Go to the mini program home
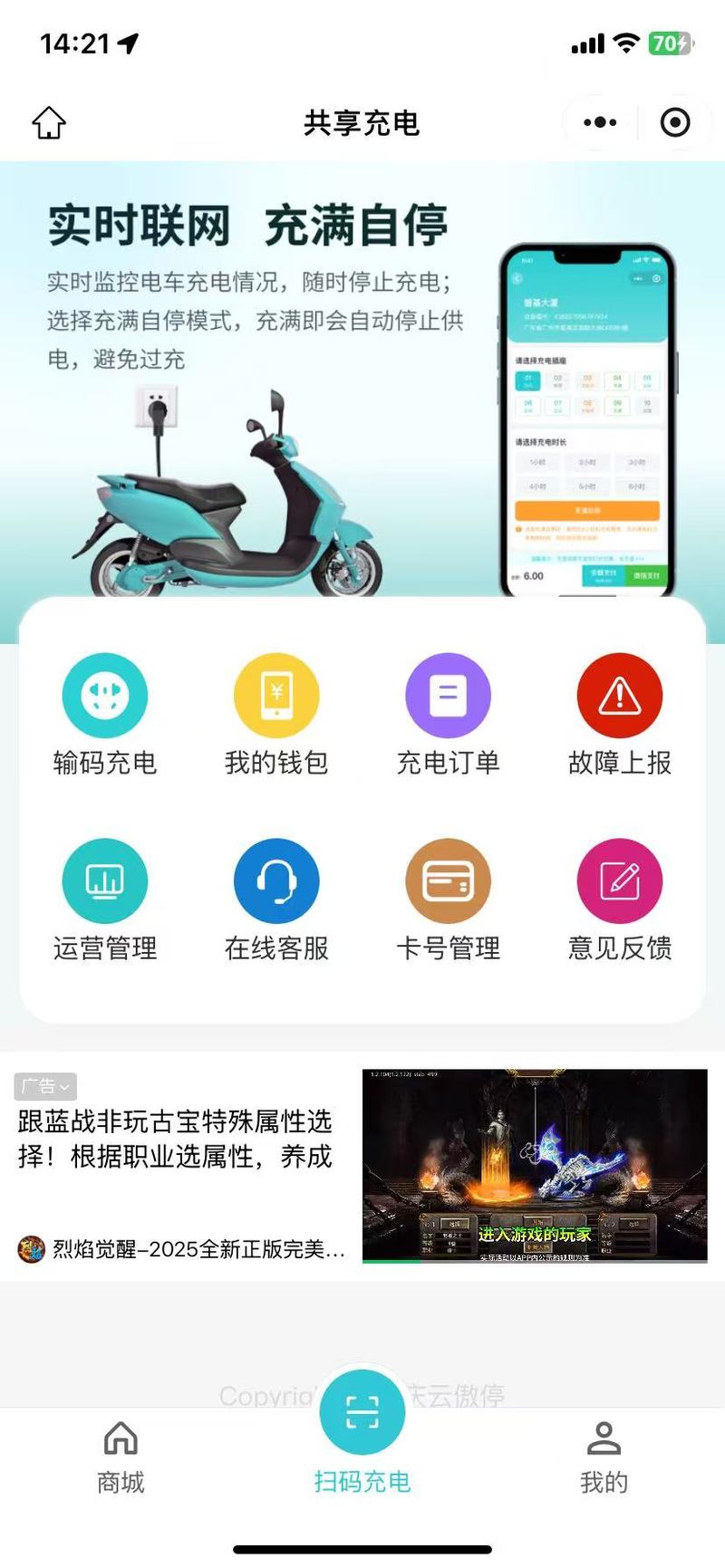 click(x=49, y=123)
